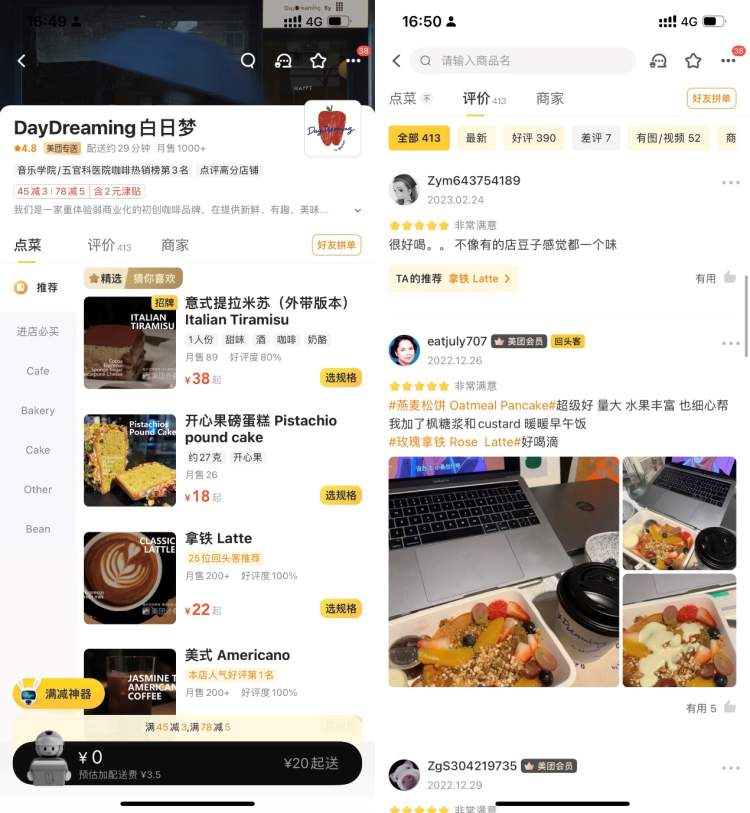
Task: Filter reviews with 有图/视频 52
Action: pos(668,138)
